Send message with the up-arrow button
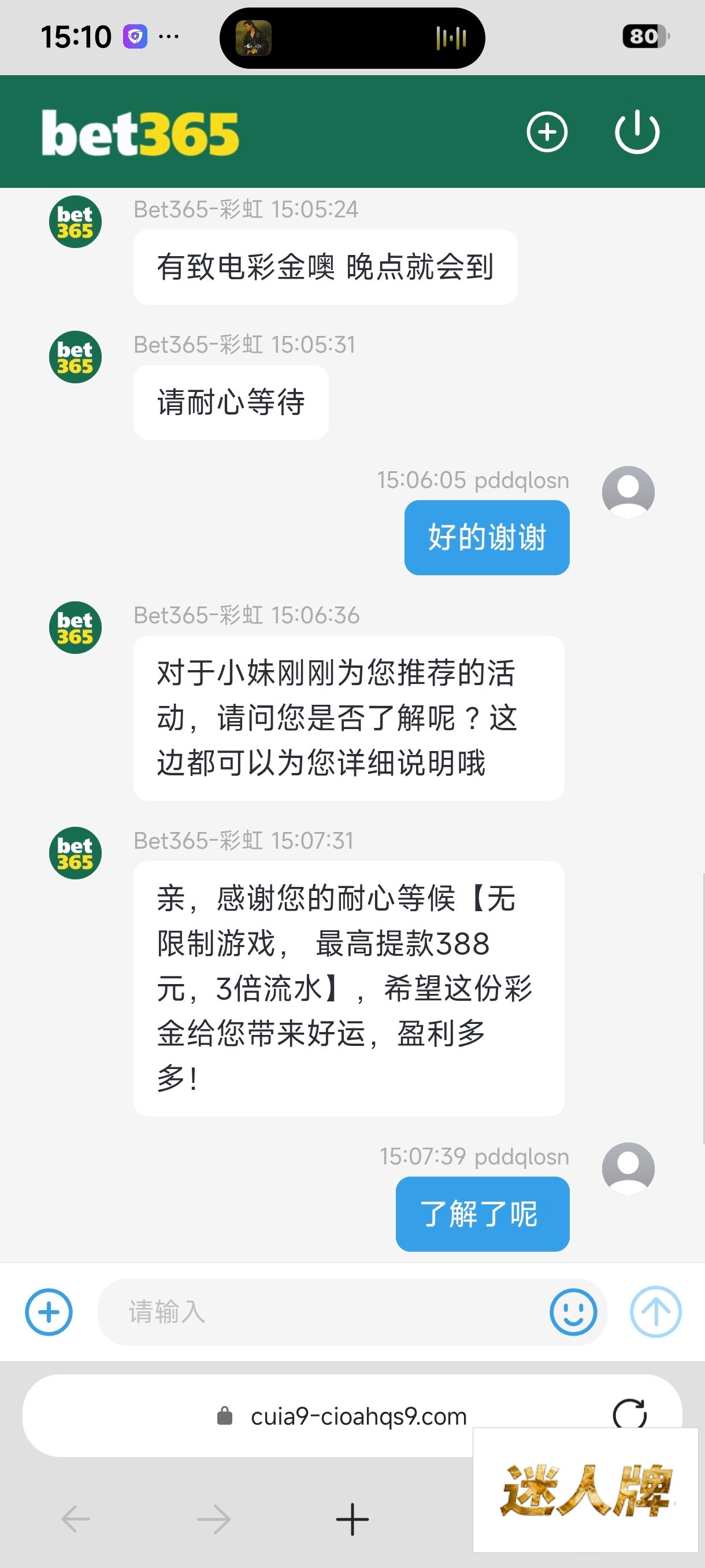This screenshot has height=1568, width=705. click(655, 1312)
